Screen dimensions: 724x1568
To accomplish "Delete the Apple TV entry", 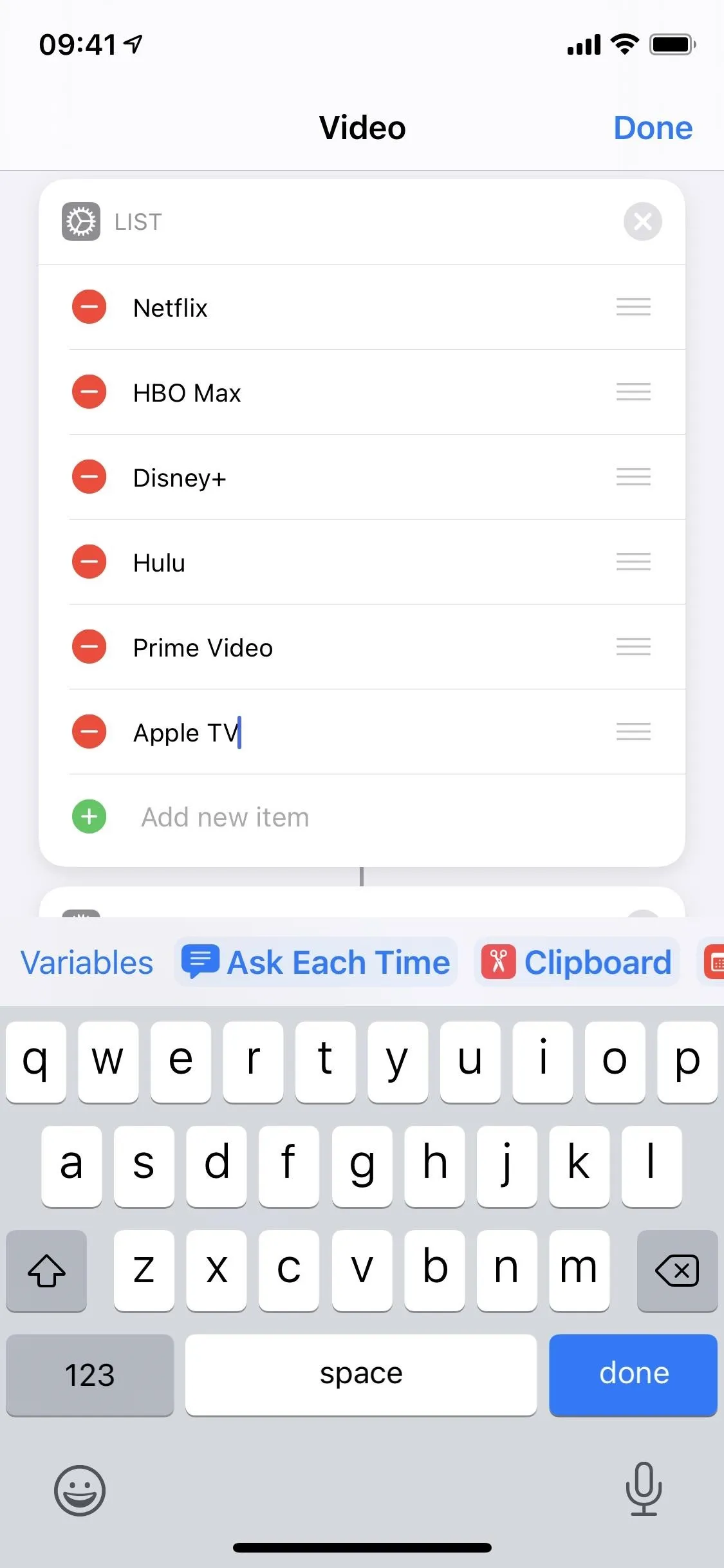I will [x=89, y=731].
